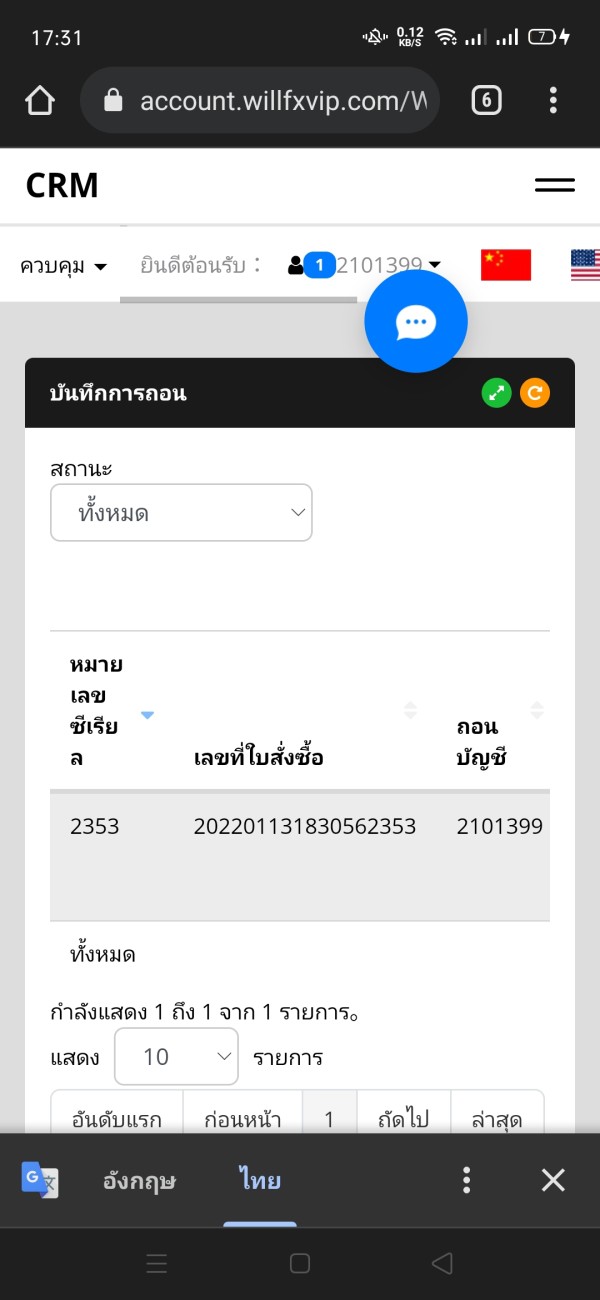Screen dimensions: 600x1300
Task: Refresh the withdrawal record panel
Action: 535,393
